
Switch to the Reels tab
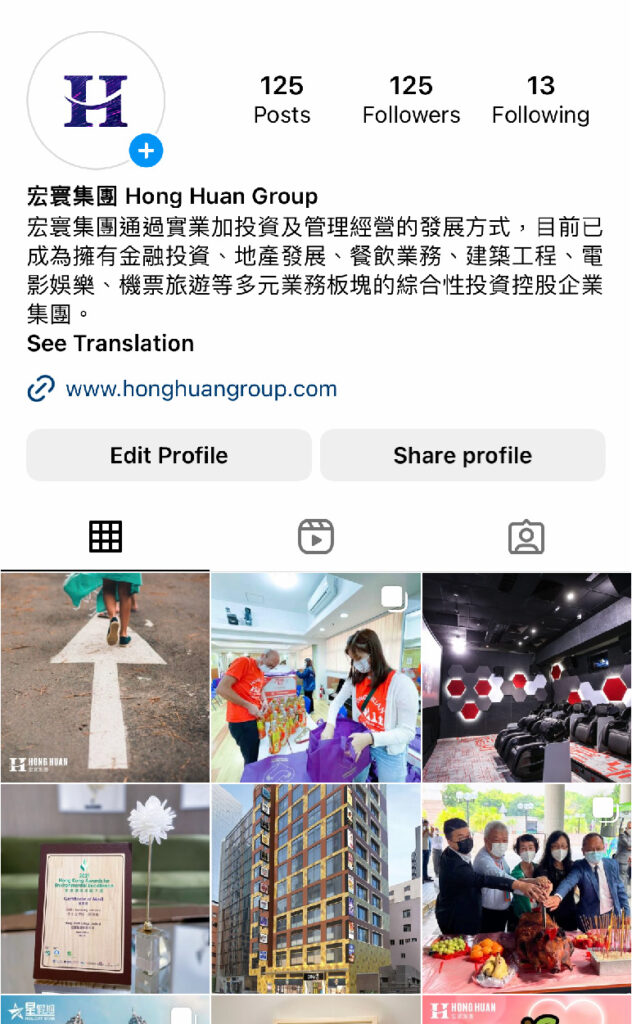316,537
